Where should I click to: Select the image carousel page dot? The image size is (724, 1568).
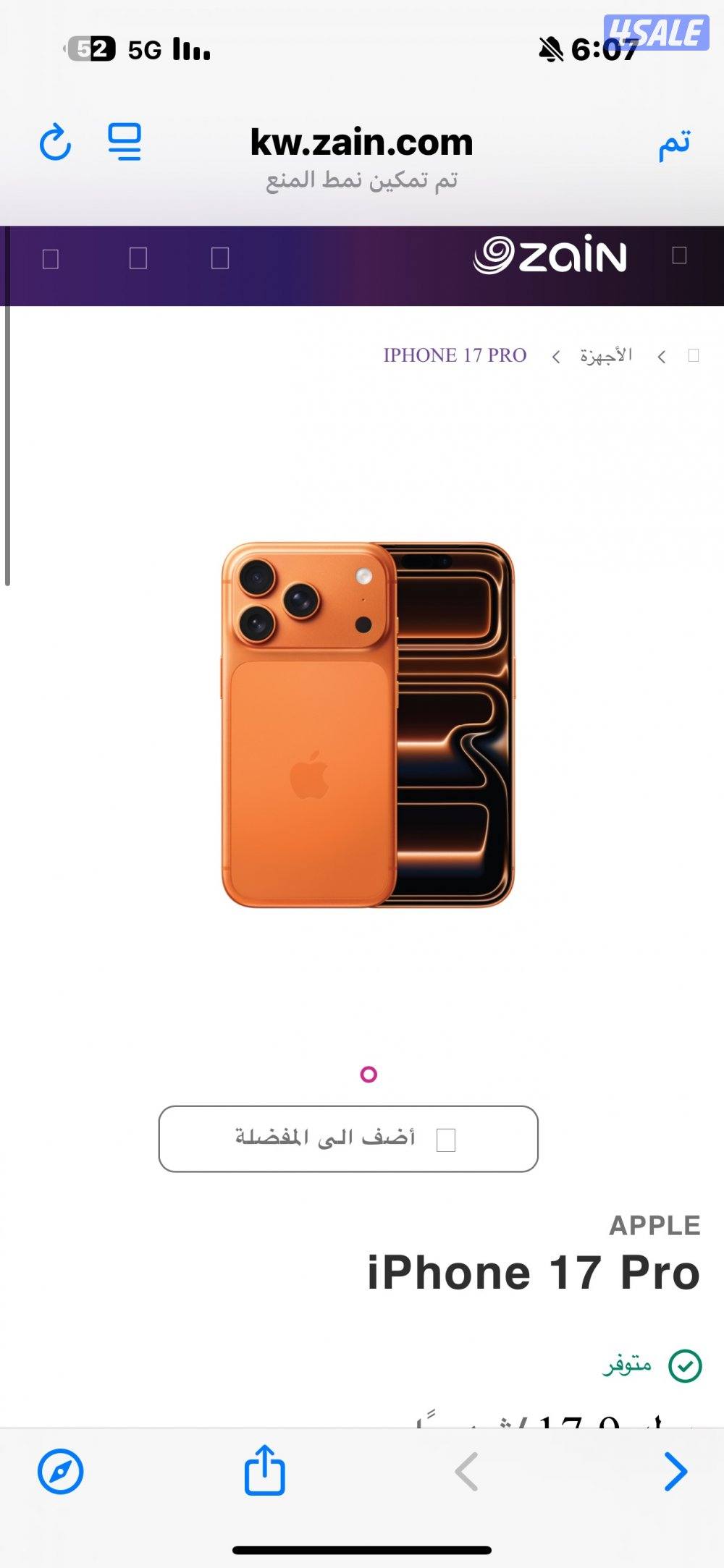pos(369,1075)
